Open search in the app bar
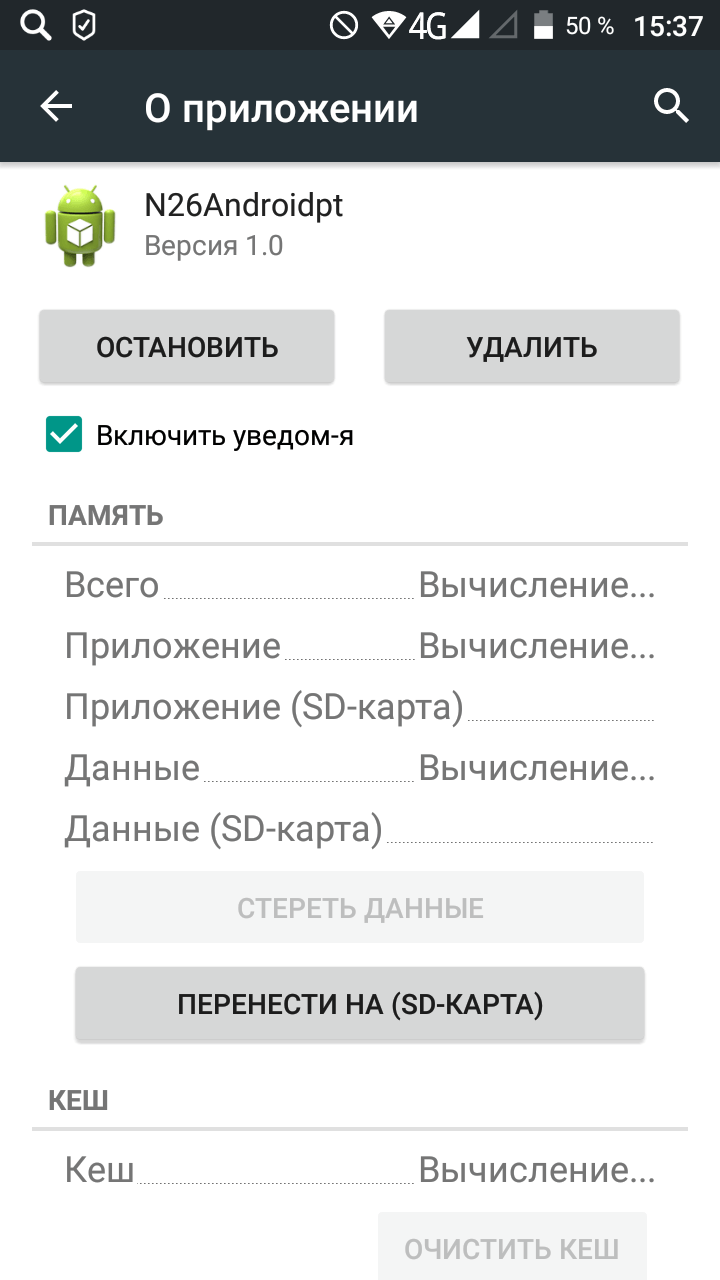Screen dimensions: 720x1280 pos(671,105)
